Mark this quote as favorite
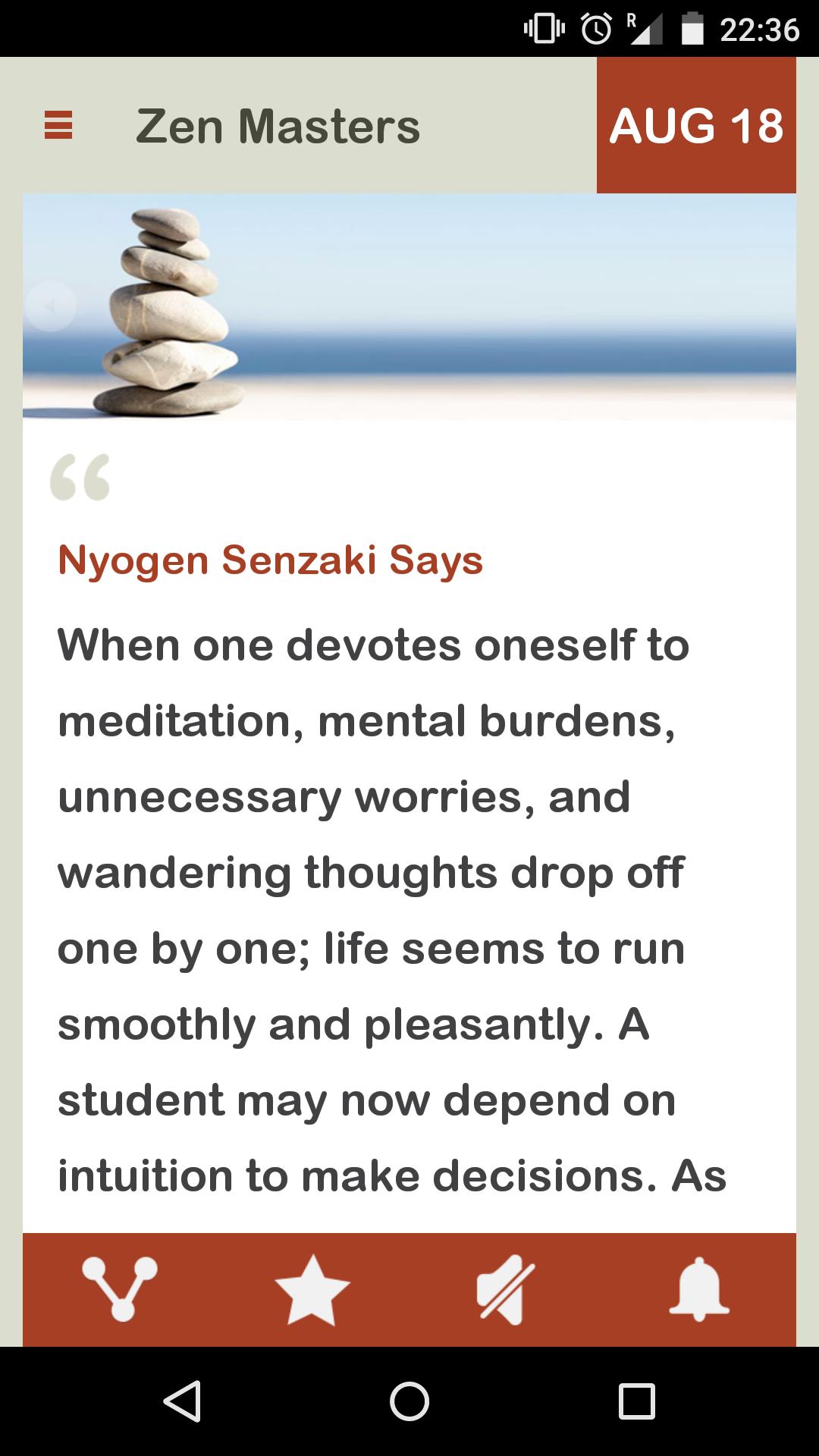The image size is (819, 1456). point(312,1289)
